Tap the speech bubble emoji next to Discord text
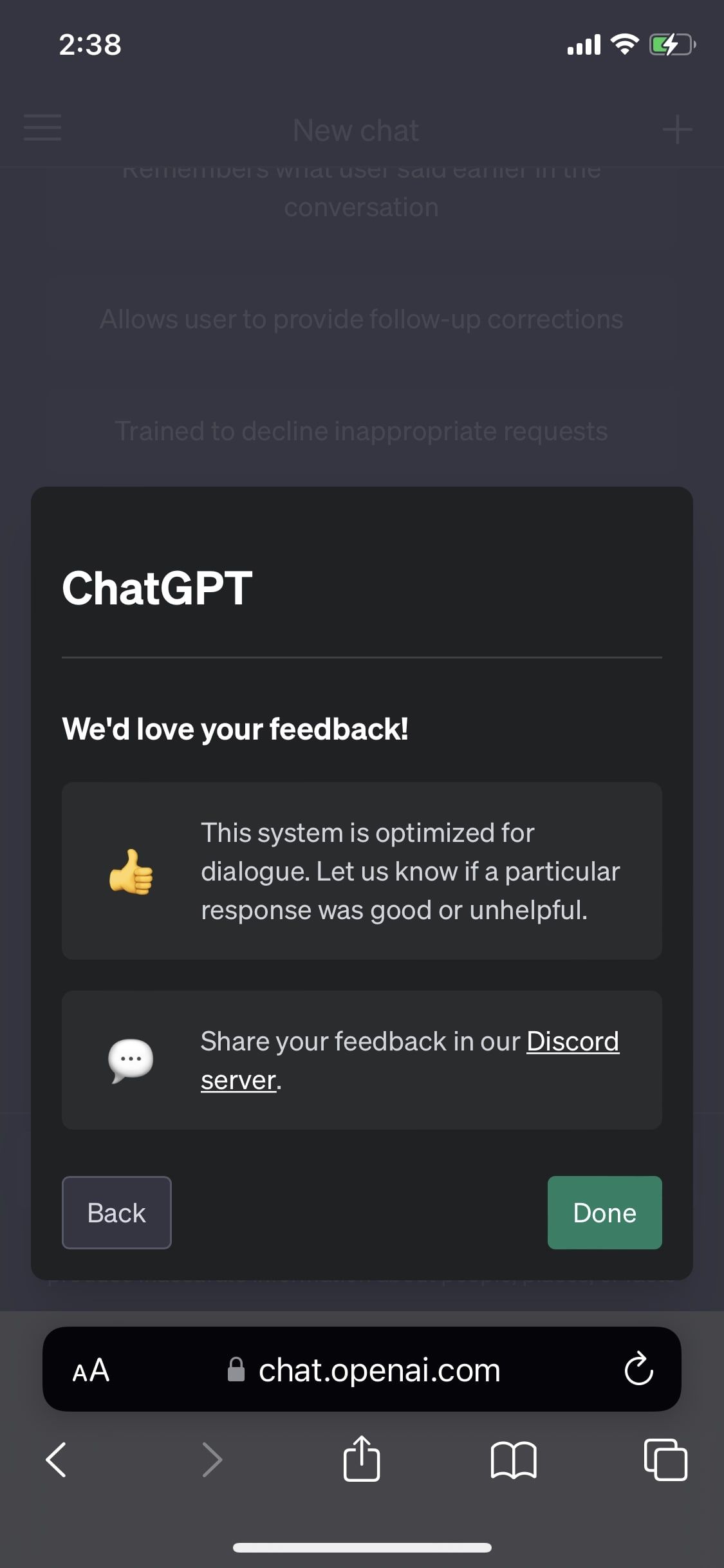This screenshot has height=1568, width=724. pos(131,1060)
